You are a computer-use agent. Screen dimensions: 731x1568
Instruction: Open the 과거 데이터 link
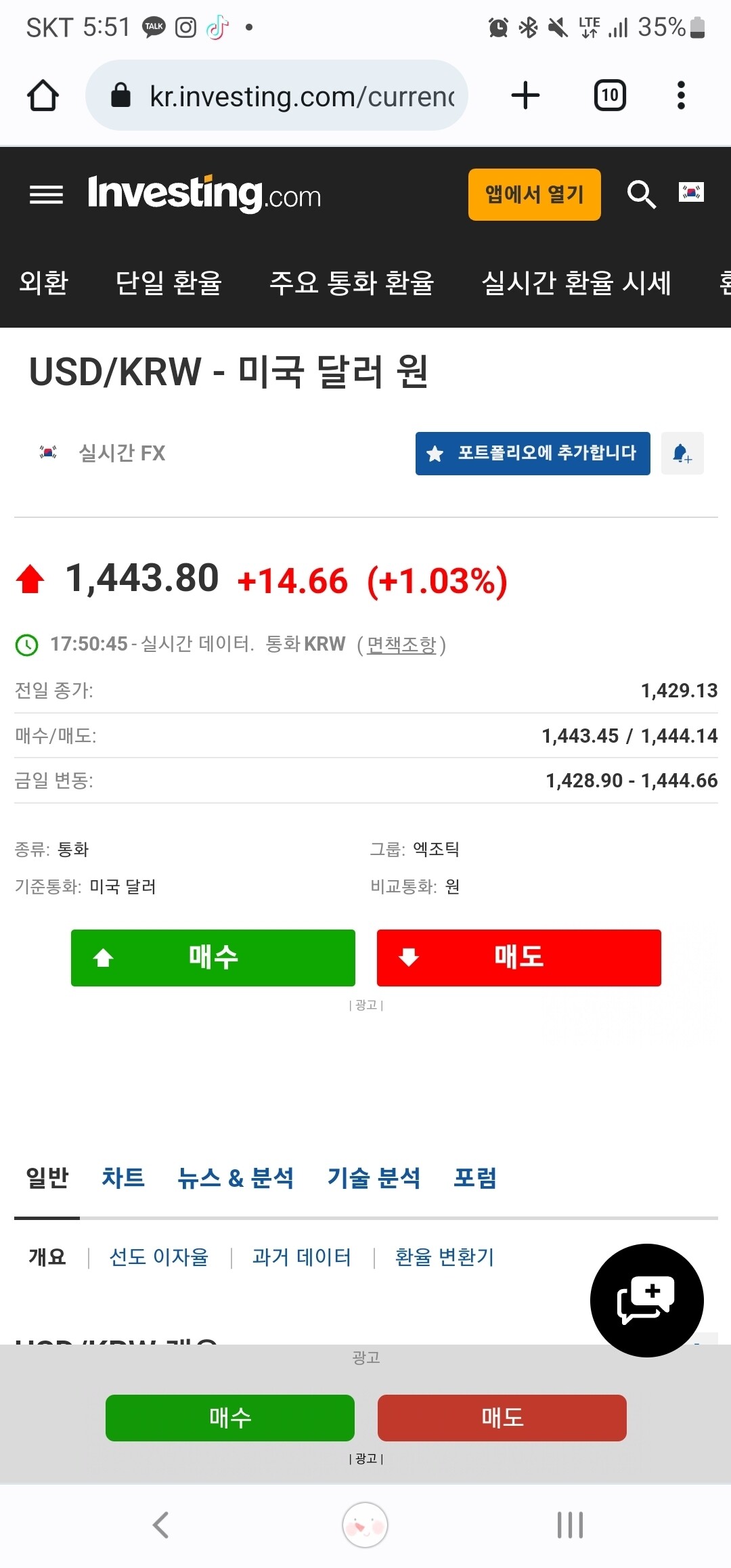pos(301,1257)
